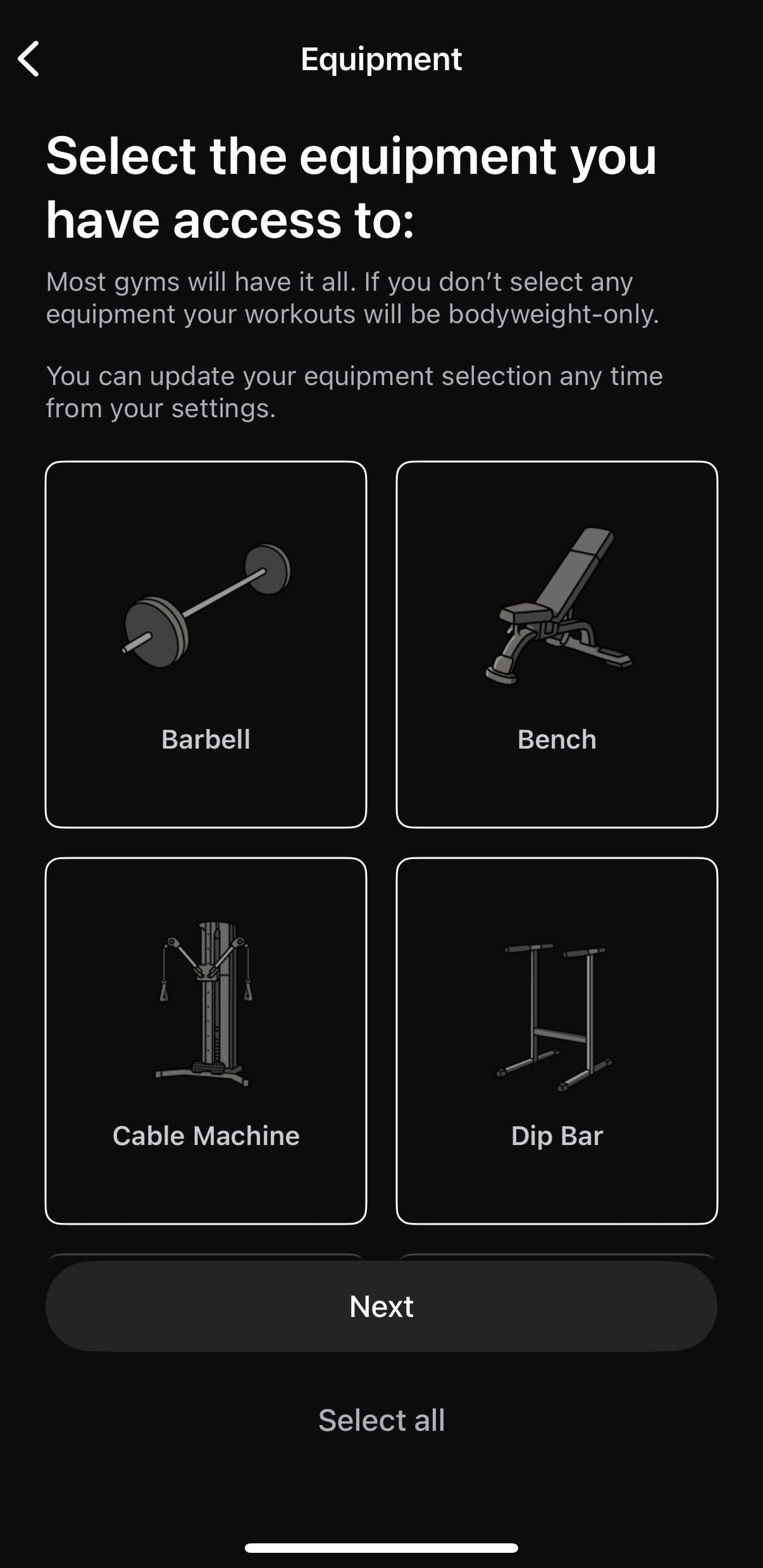The width and height of the screenshot is (763, 1568).
Task: Continue with the Next button
Action: click(x=381, y=1306)
